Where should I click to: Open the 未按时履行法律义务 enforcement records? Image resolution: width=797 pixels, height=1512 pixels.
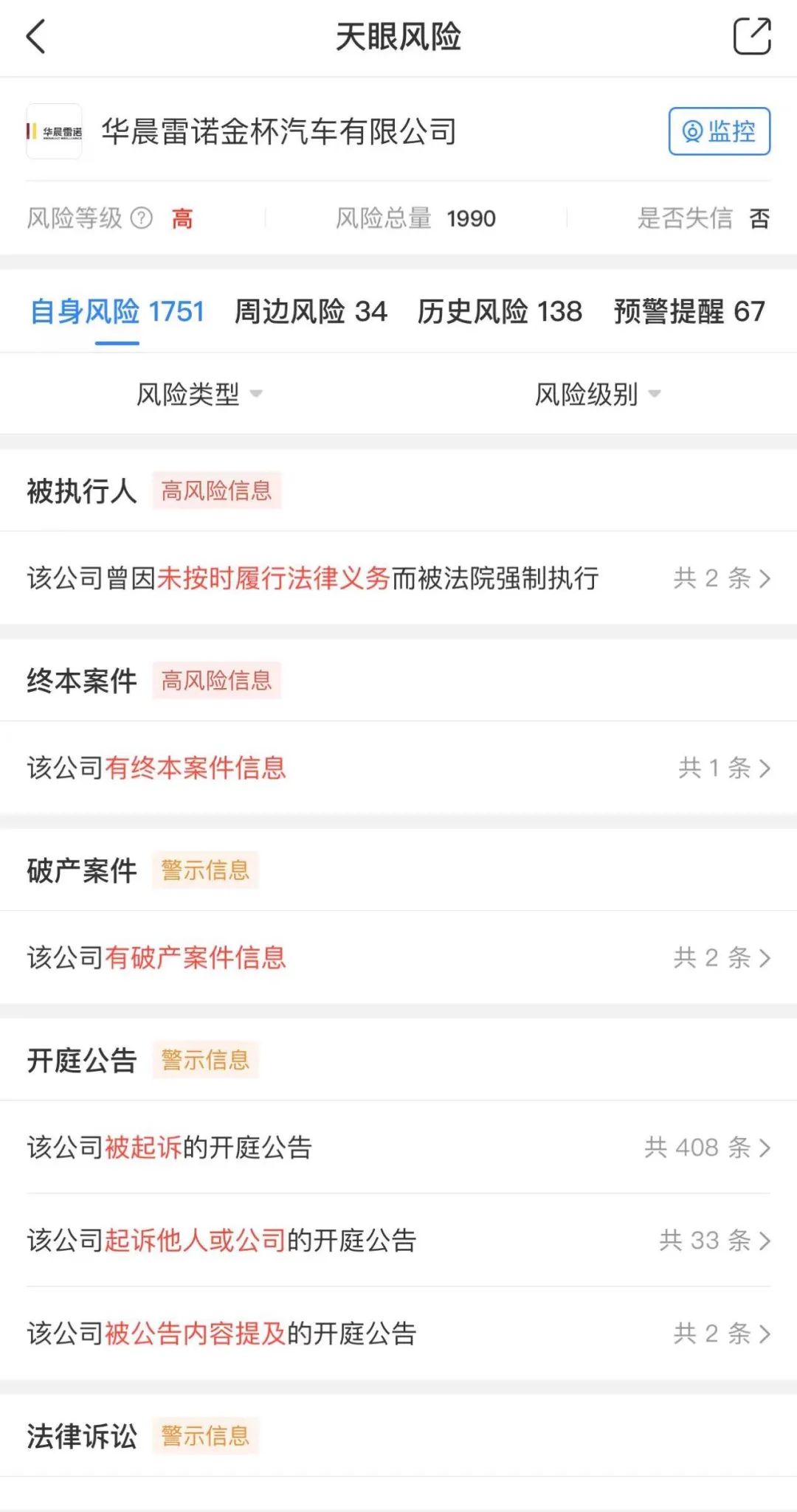point(398,578)
